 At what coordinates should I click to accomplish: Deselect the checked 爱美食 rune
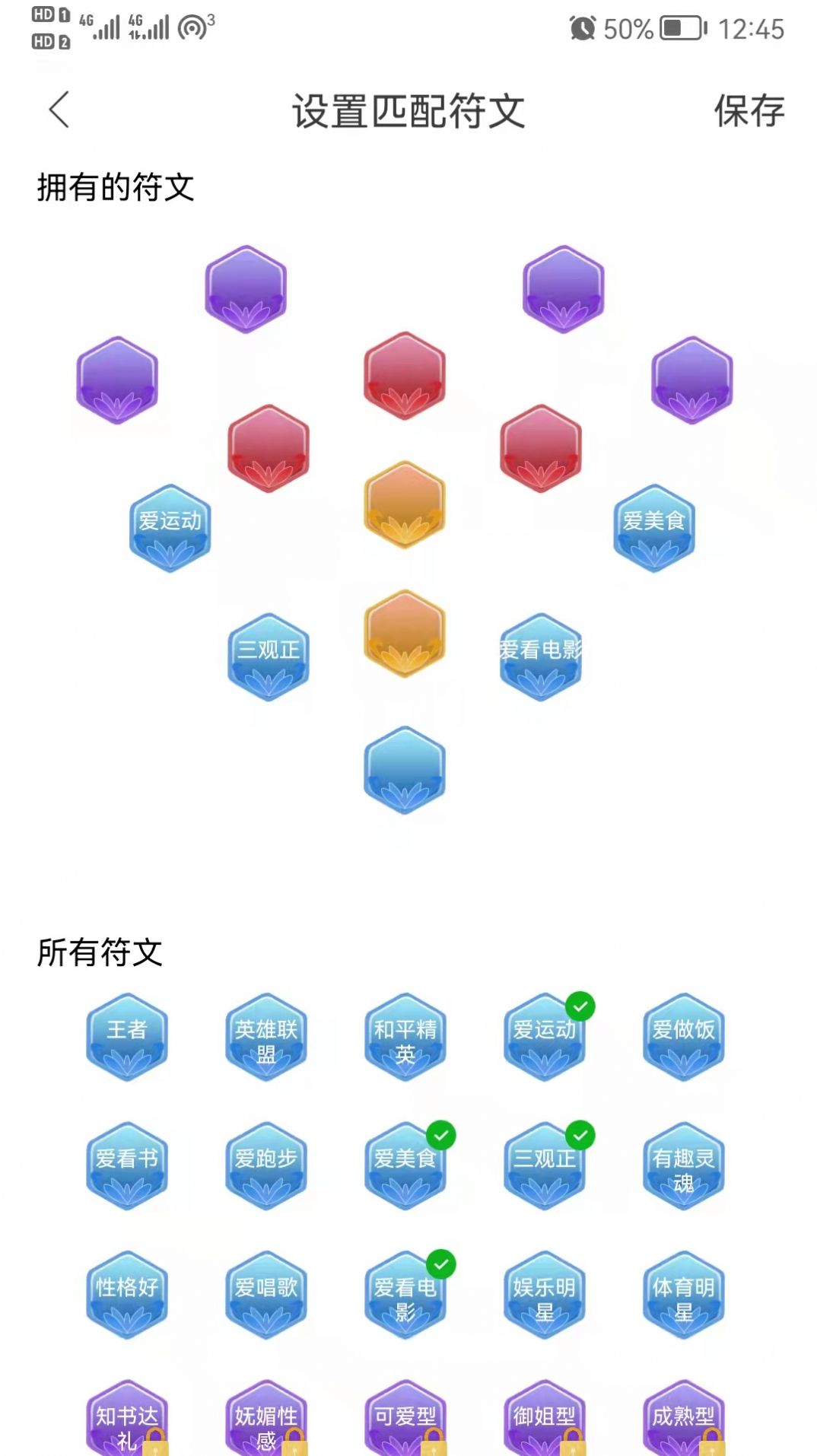coord(405,1166)
